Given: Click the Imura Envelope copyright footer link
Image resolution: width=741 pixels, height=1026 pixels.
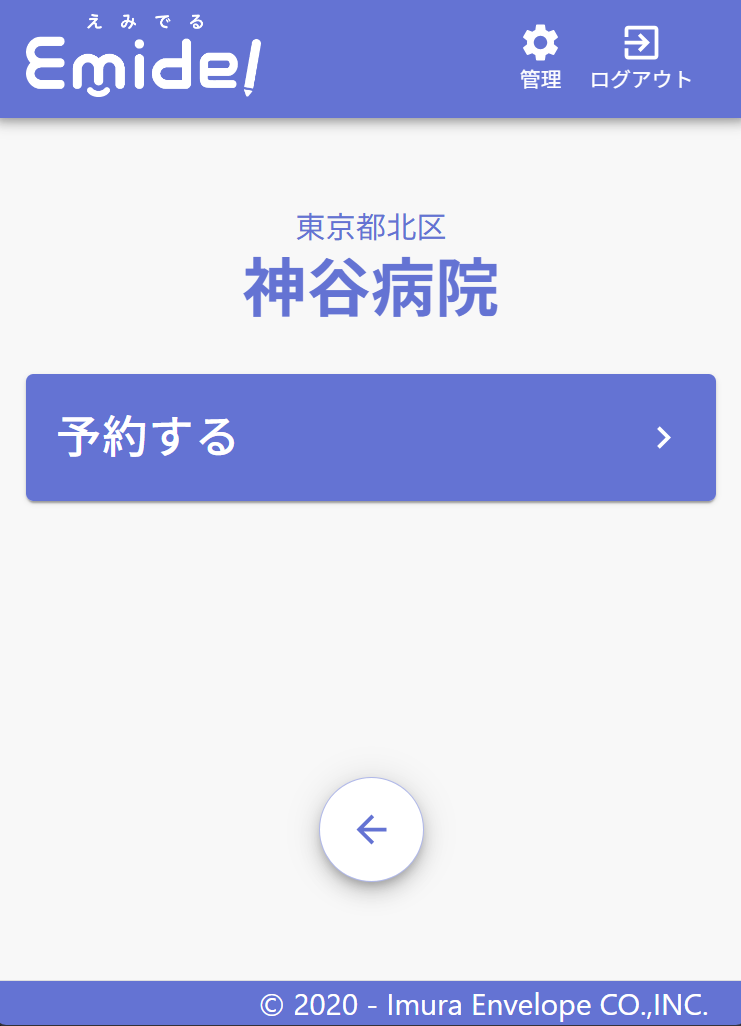Looking at the screenshot, I should point(485,1003).
